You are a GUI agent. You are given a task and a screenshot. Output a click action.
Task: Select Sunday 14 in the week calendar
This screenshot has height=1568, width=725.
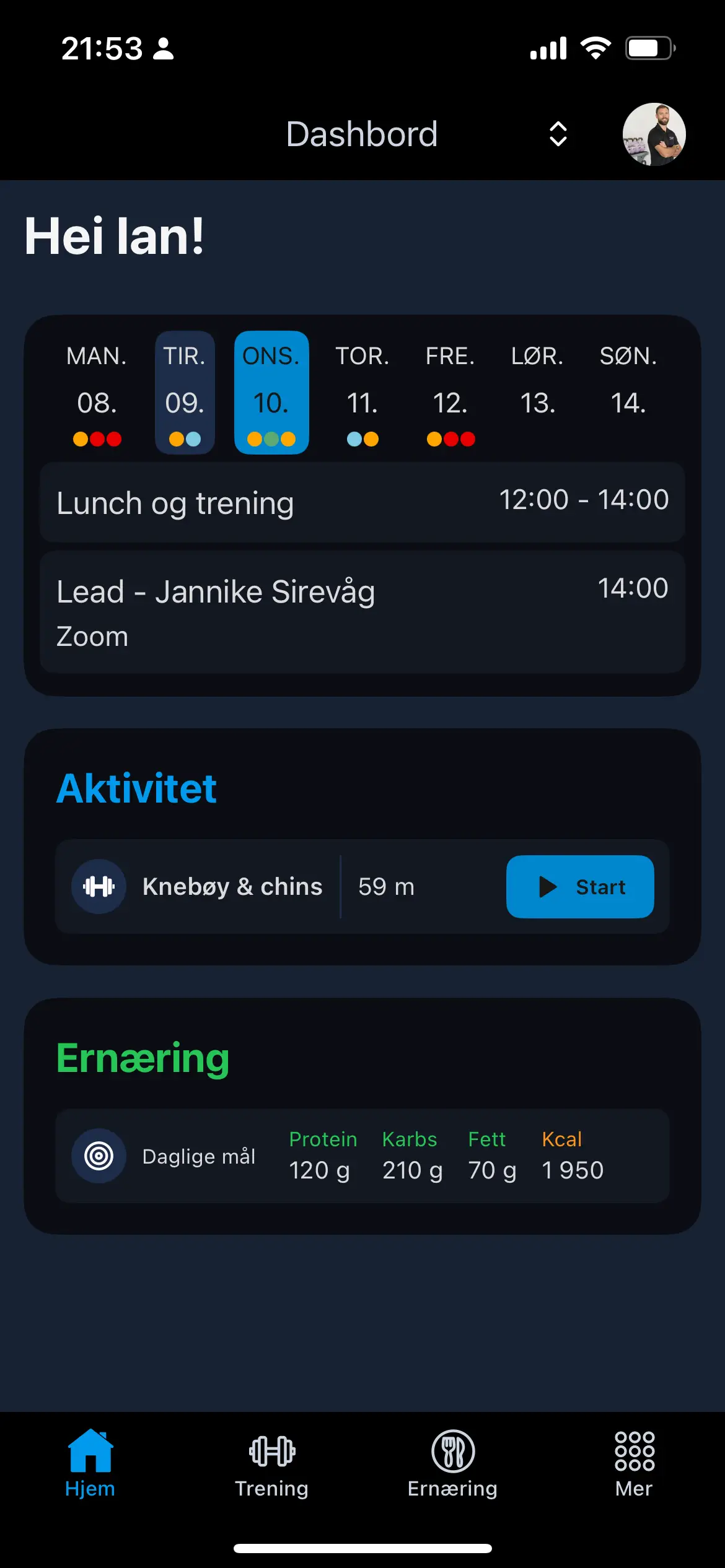628,393
